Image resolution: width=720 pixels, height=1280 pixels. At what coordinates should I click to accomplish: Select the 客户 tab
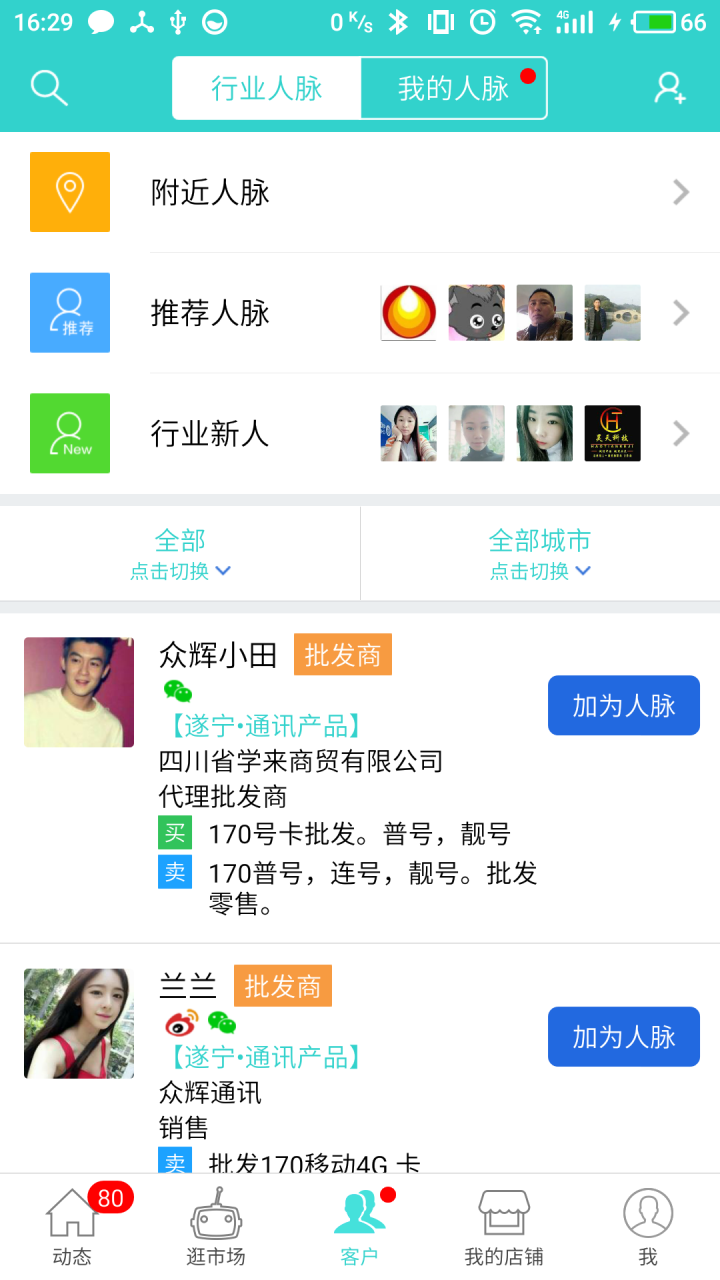click(360, 1227)
